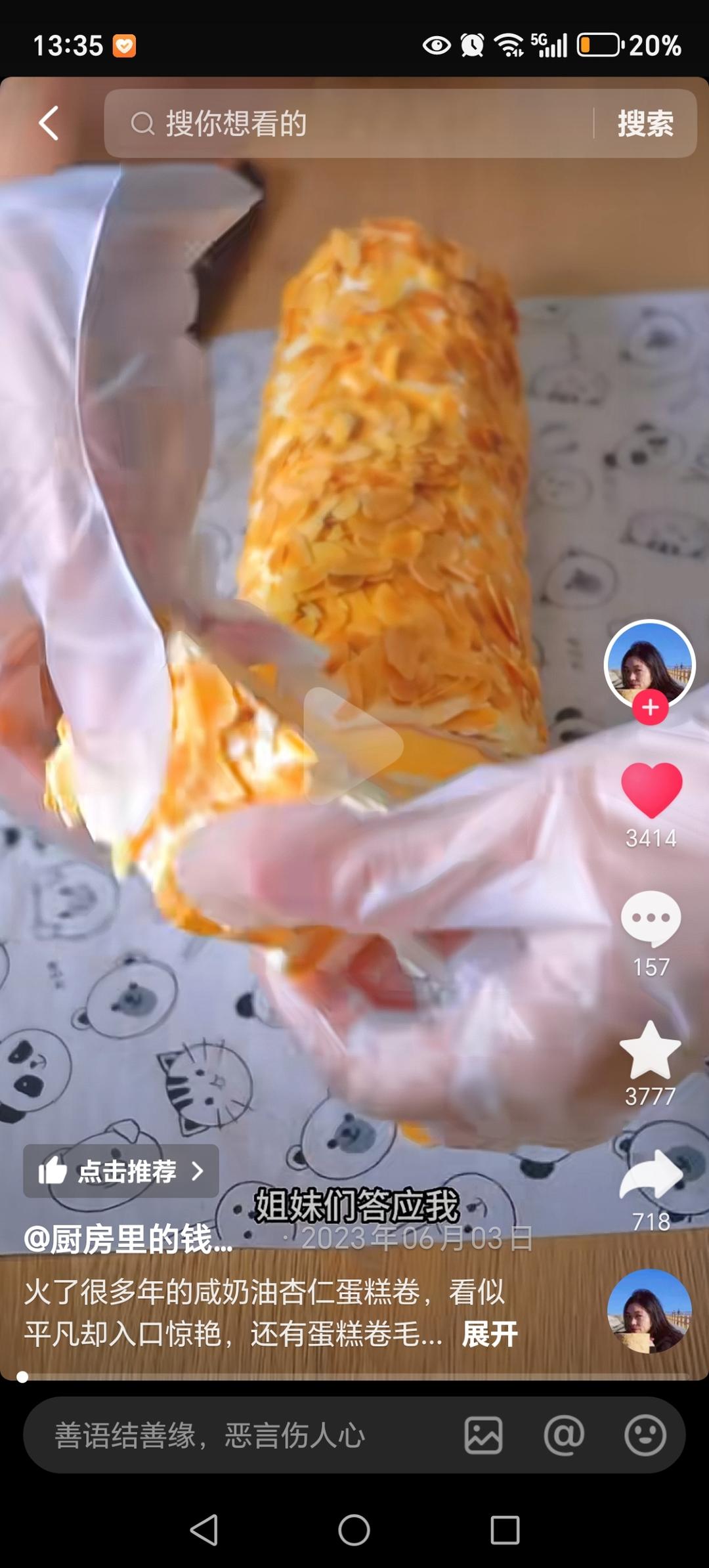The image size is (709, 1568).
Task: Tap the 点击推荐 recommend chip
Action: [121, 1171]
